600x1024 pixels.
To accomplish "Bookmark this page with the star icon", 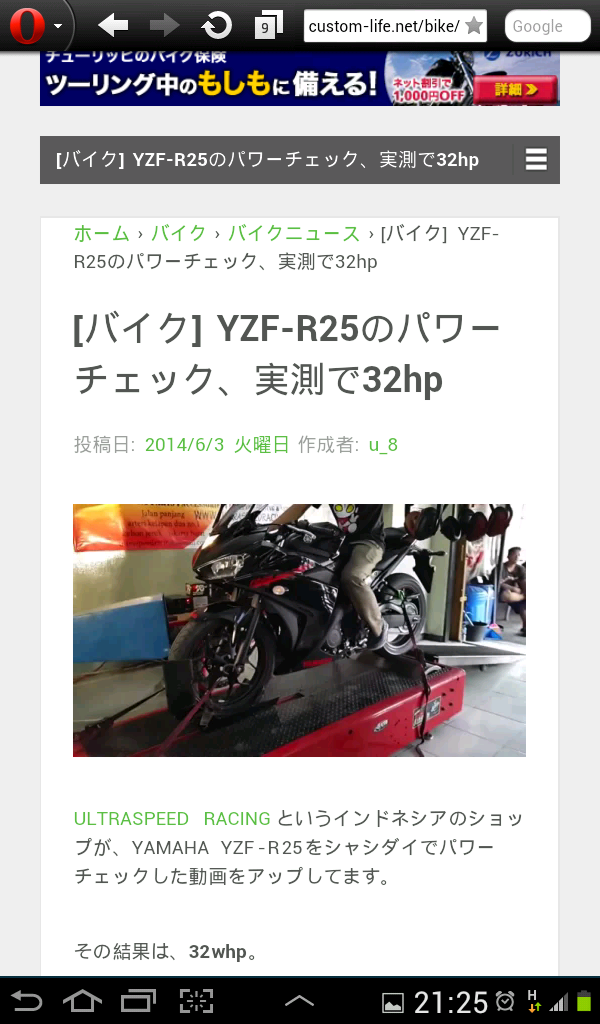I will [474, 26].
